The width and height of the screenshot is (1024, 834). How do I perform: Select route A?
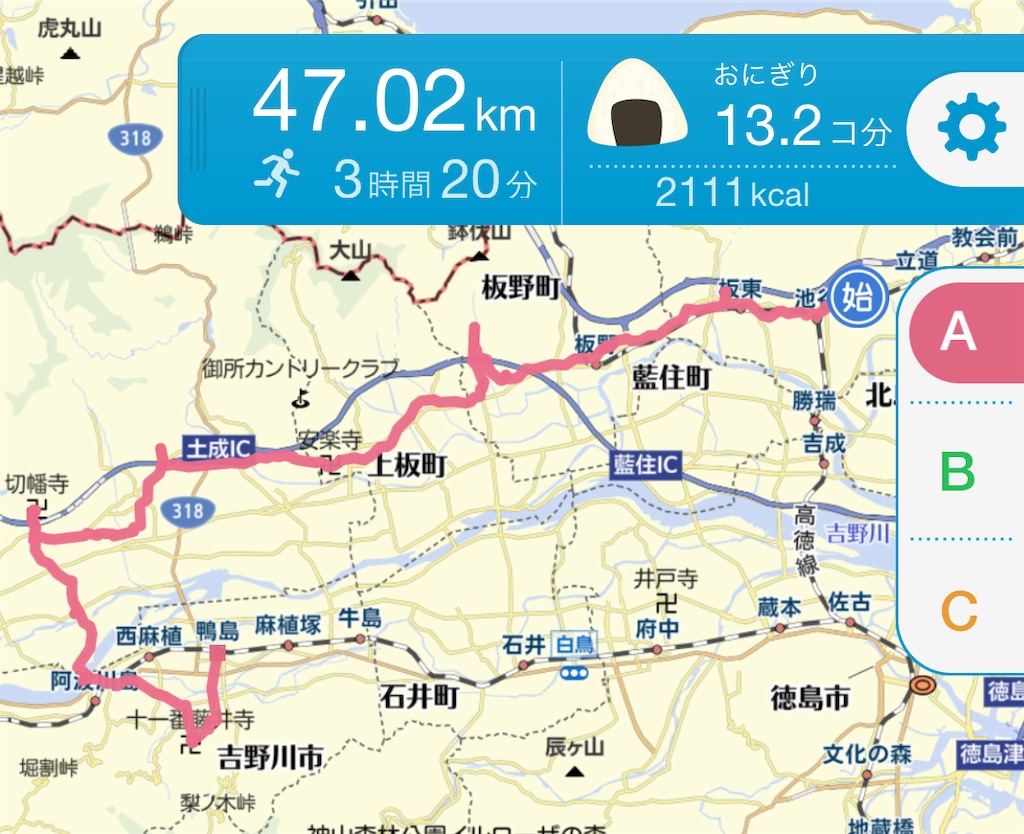click(x=958, y=331)
